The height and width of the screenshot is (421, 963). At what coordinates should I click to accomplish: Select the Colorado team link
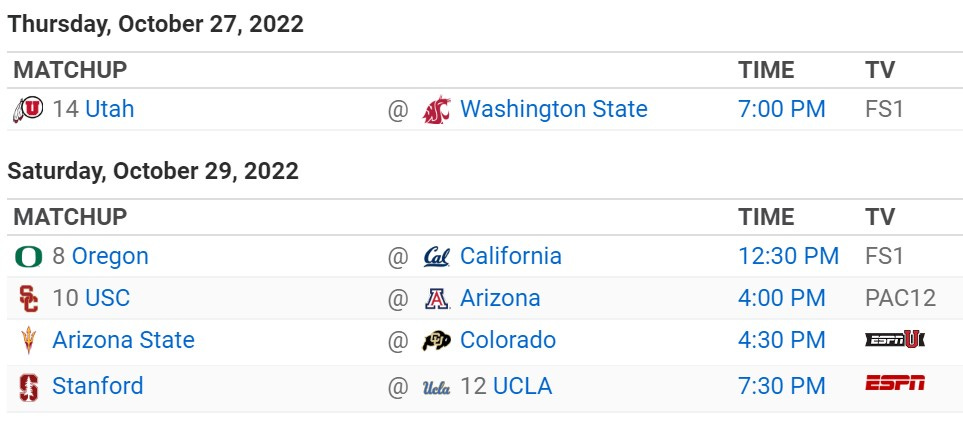(507, 340)
